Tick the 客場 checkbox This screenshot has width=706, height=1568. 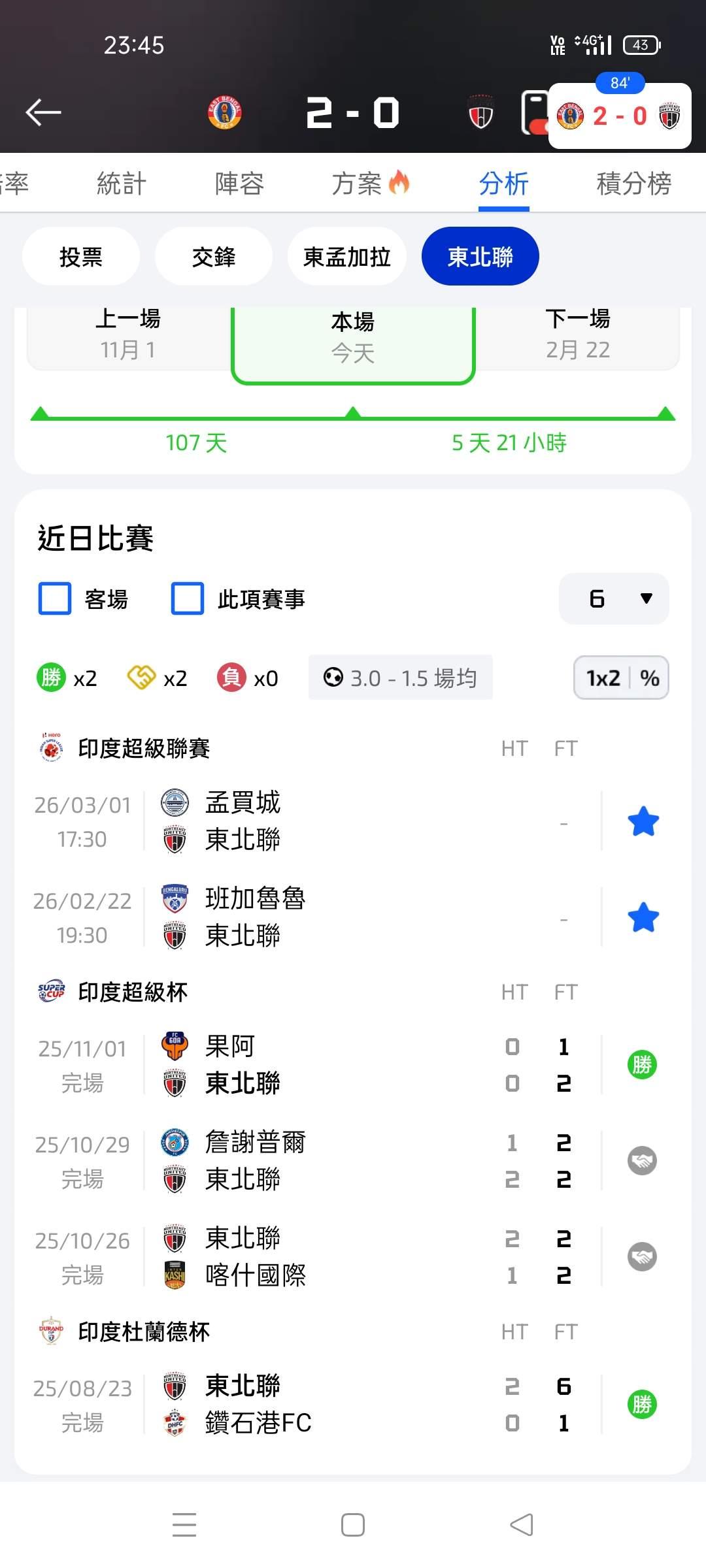click(56, 598)
